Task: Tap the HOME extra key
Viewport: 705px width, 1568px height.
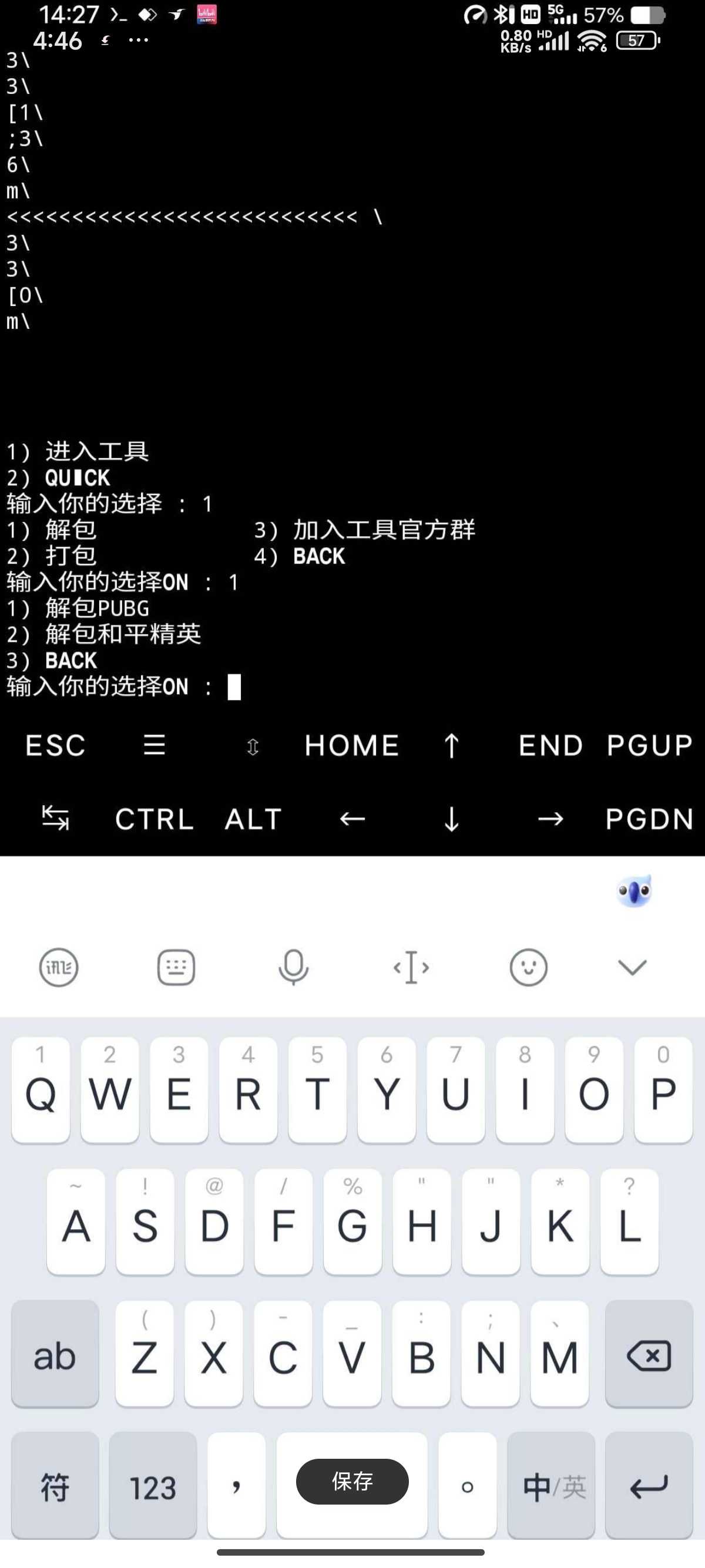Action: point(352,745)
